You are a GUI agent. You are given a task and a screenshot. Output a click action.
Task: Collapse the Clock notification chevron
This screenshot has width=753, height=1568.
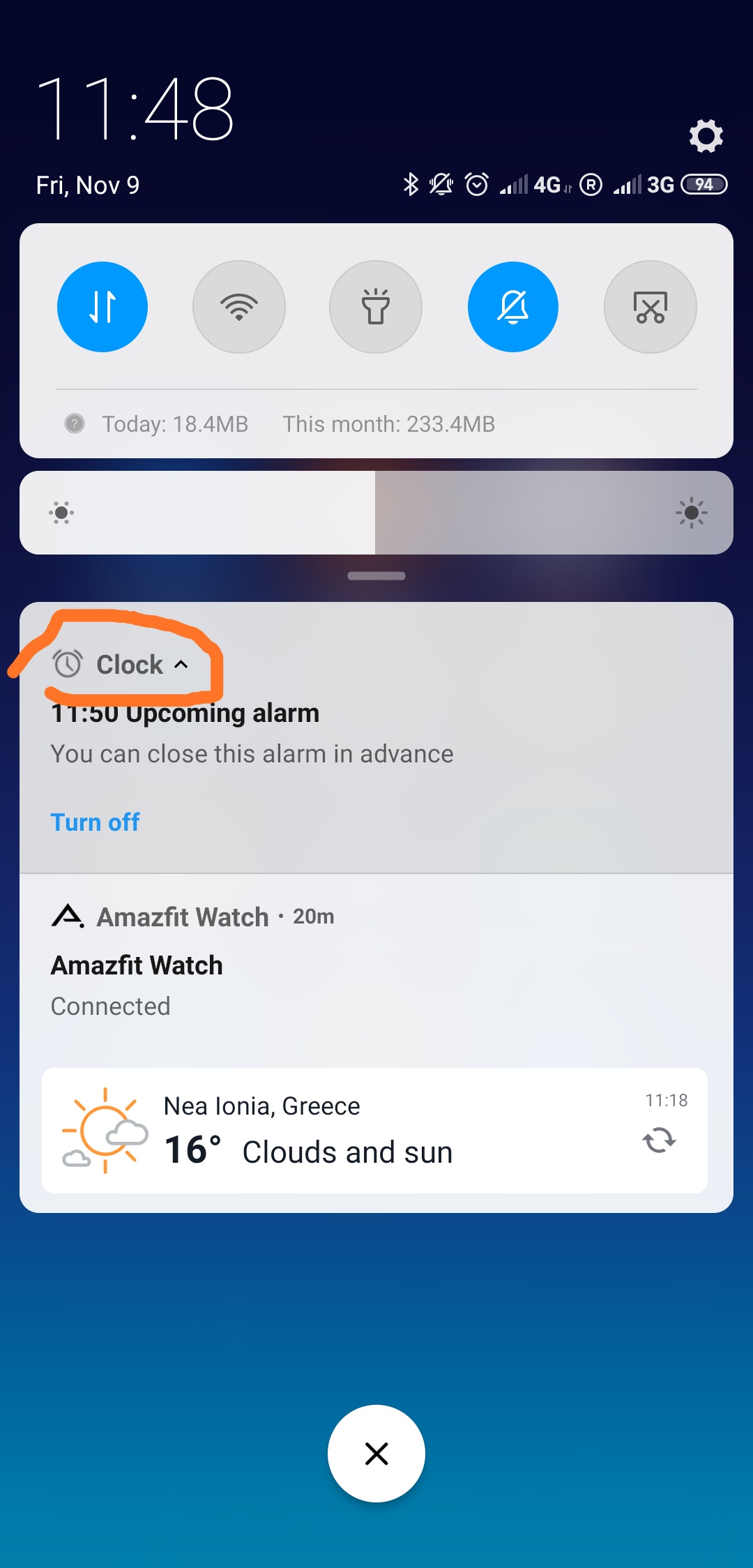point(181,665)
